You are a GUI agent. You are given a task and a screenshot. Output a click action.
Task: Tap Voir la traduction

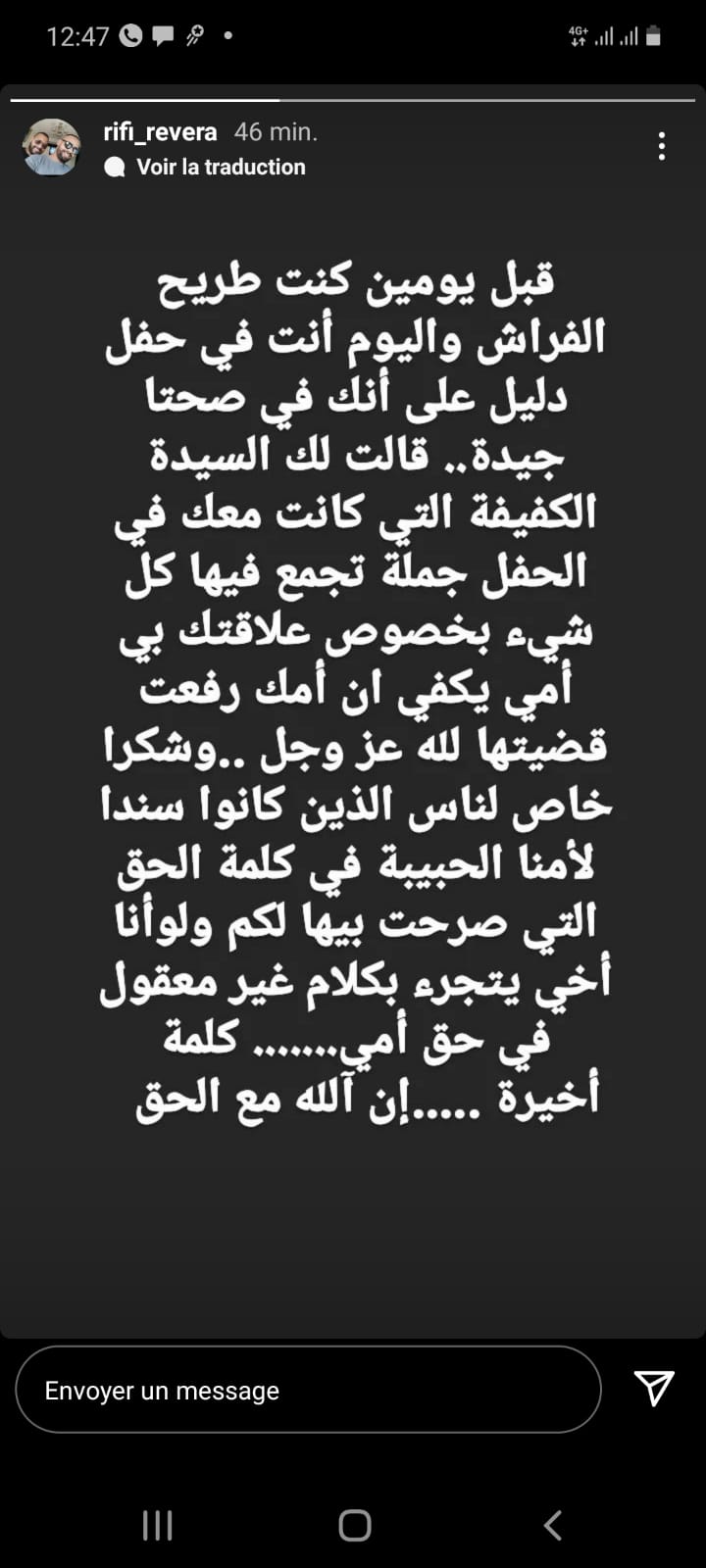[x=220, y=168]
